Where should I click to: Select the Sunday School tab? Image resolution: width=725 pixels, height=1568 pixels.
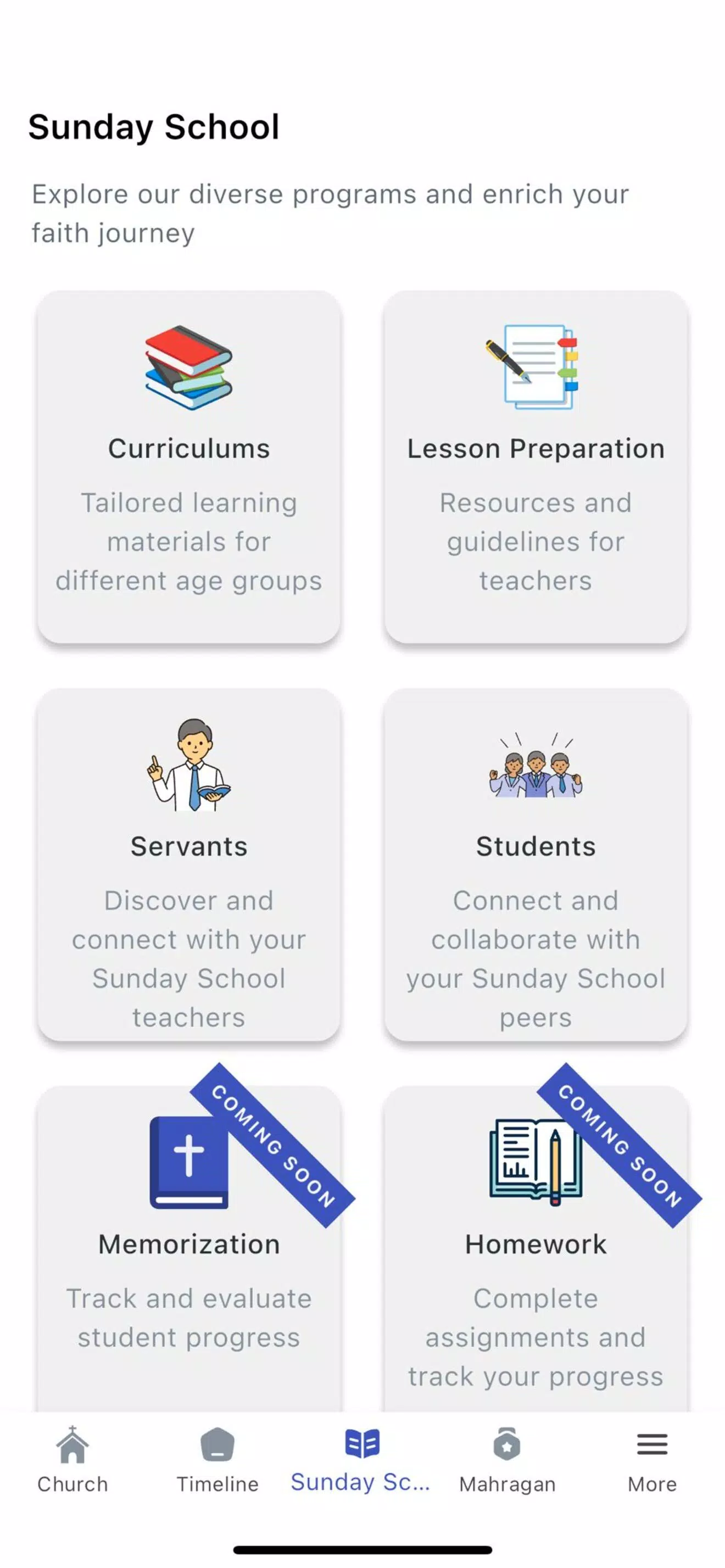pyautogui.click(x=361, y=1460)
